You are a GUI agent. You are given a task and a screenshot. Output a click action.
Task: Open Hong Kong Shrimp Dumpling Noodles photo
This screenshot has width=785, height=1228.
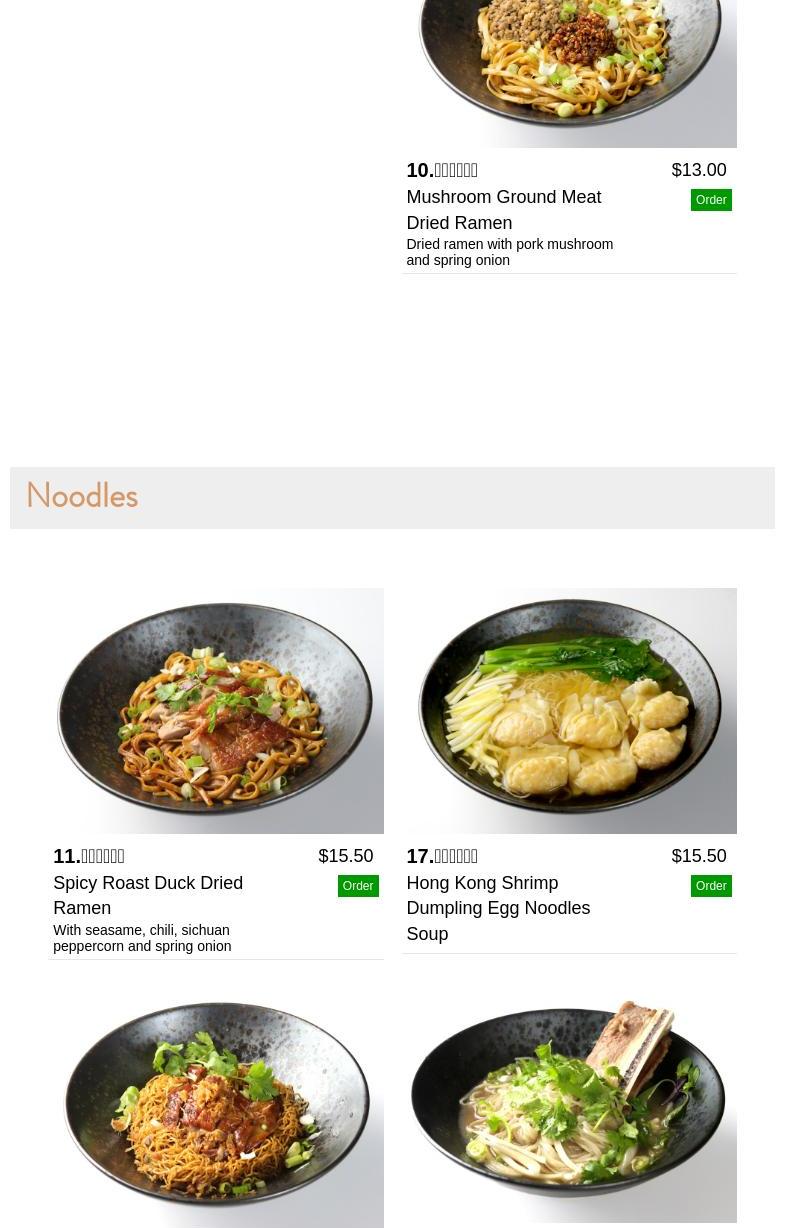pos(569,711)
